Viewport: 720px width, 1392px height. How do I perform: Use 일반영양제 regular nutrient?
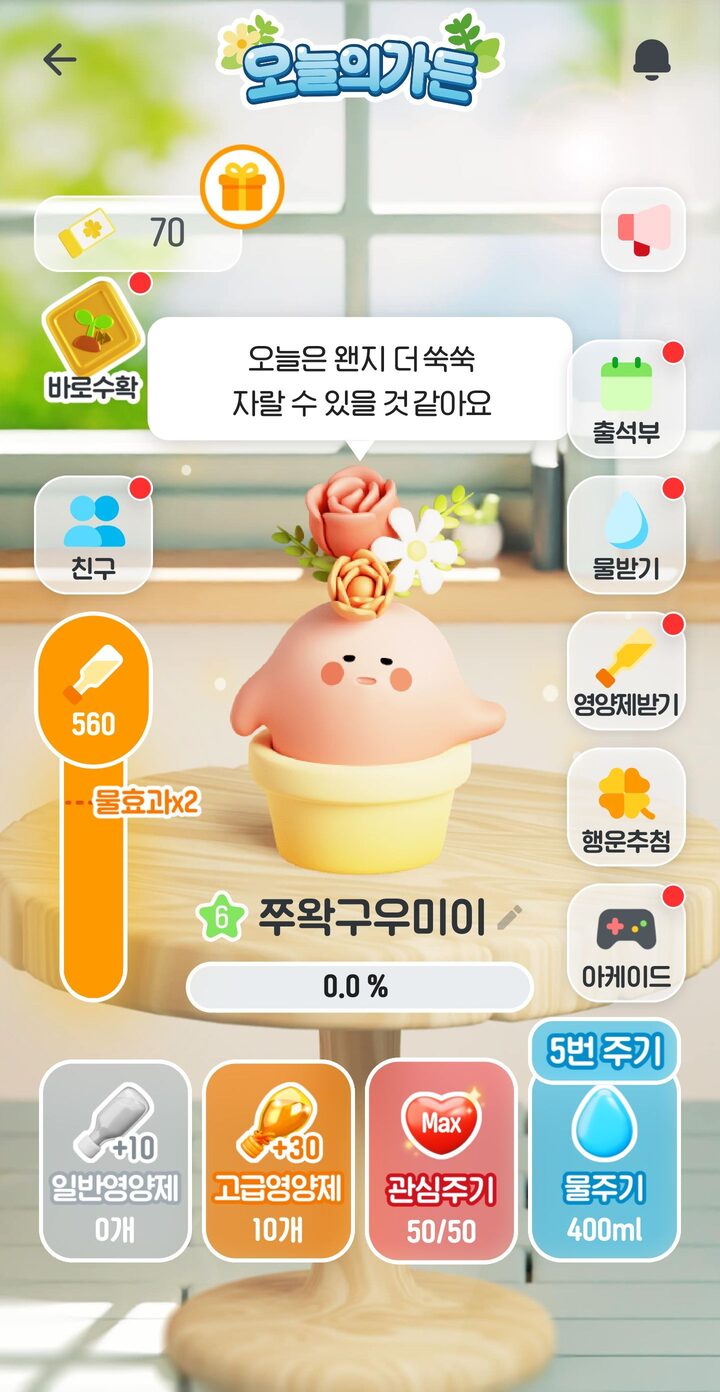115,1160
